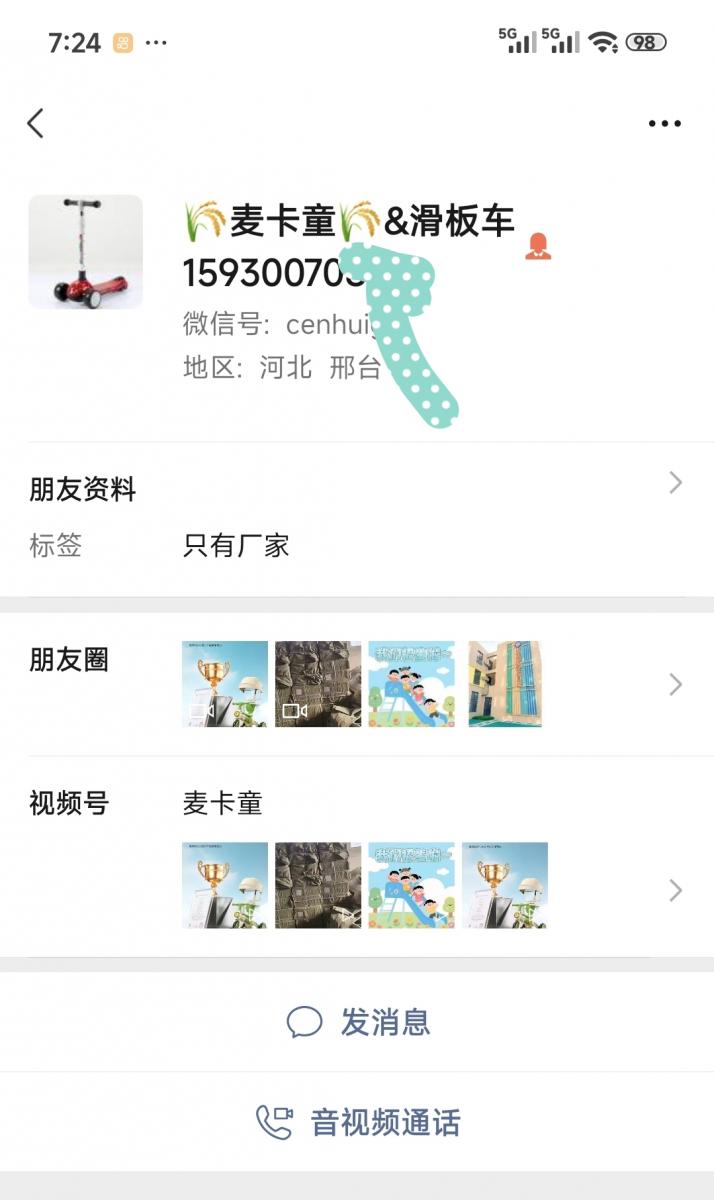Tap 发消息 to send a message
This screenshot has height=1200, width=714.
click(x=357, y=1022)
